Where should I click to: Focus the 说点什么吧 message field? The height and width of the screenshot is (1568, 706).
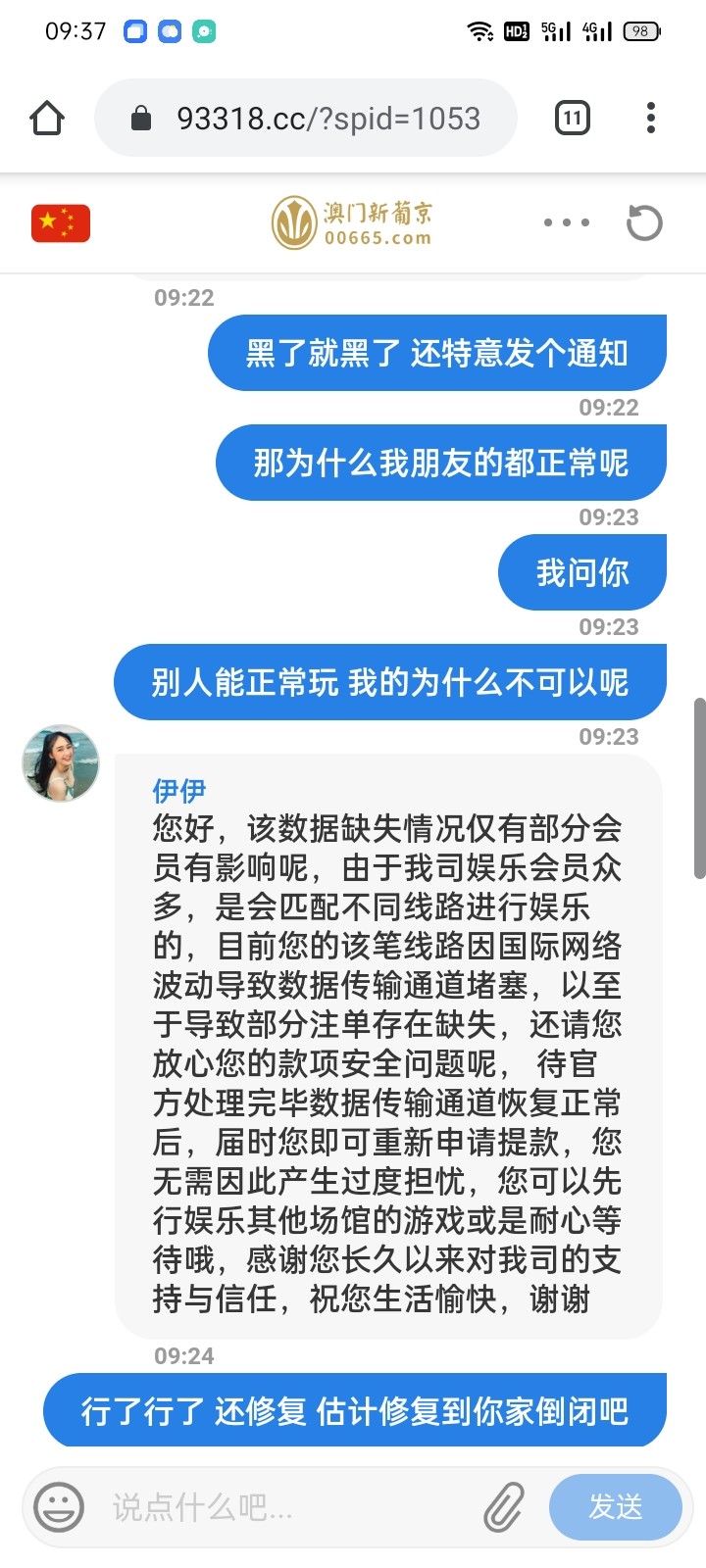coord(284,1506)
